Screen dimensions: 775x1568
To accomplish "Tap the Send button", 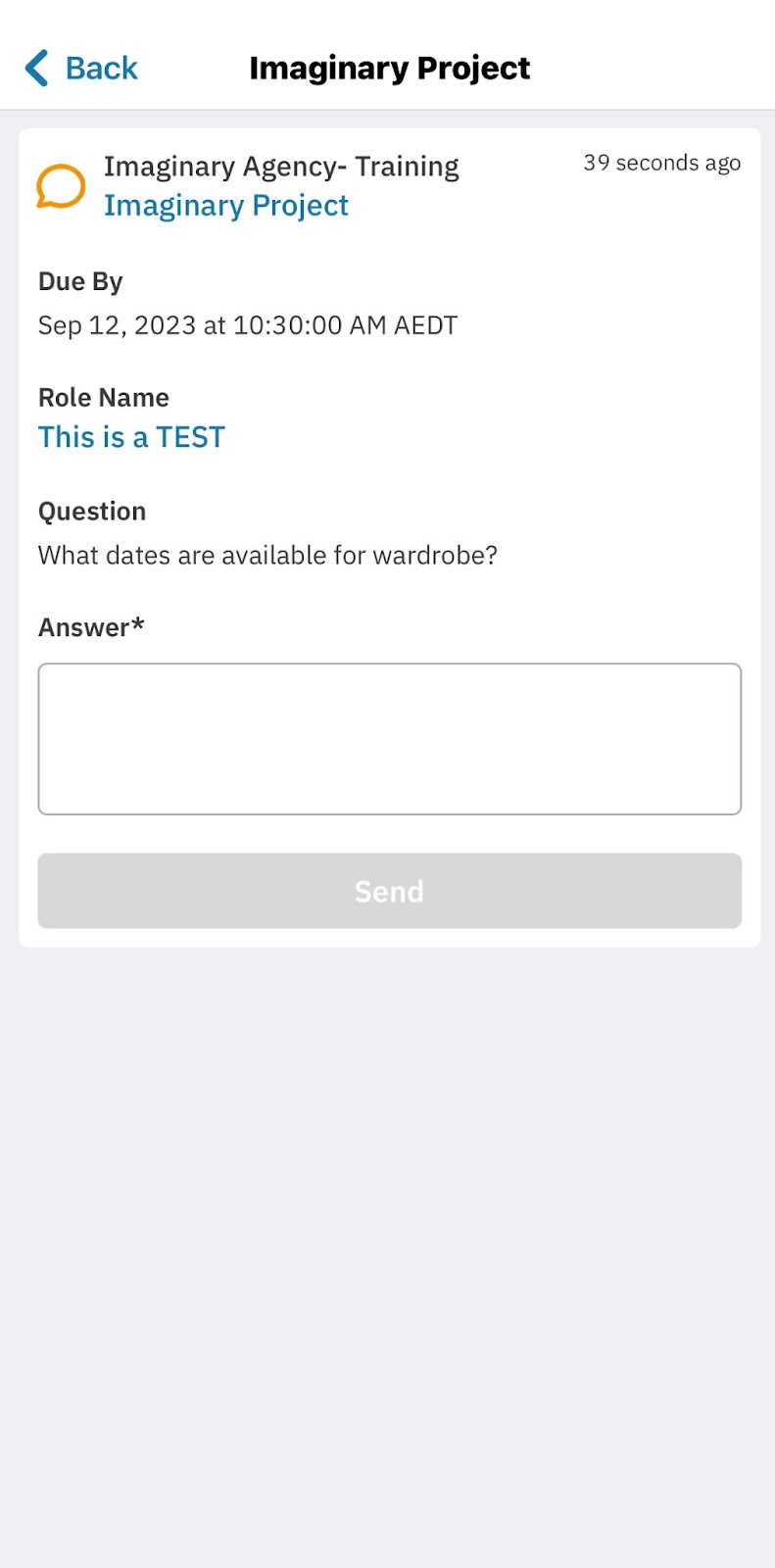I will [x=389, y=891].
